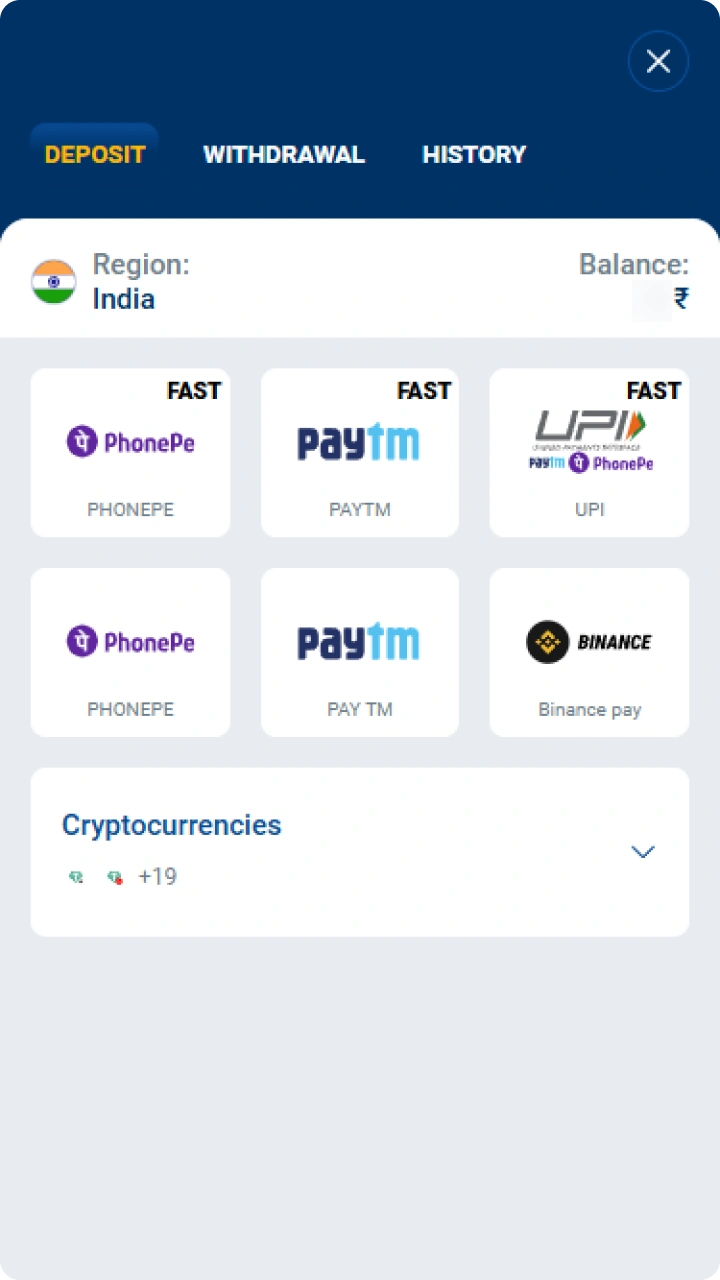Pick the PAY TM card without FAST label

point(360,652)
